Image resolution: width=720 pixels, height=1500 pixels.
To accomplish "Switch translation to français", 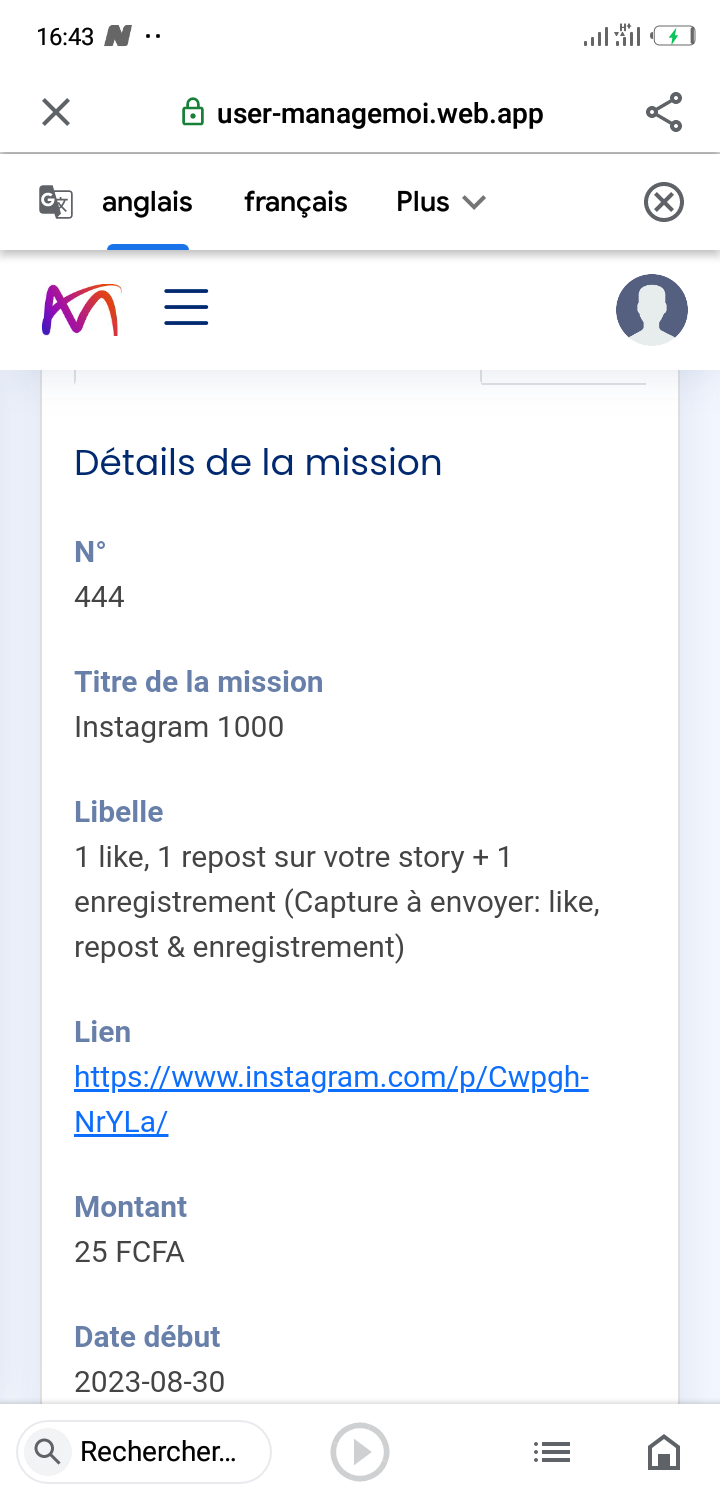I will (x=296, y=202).
